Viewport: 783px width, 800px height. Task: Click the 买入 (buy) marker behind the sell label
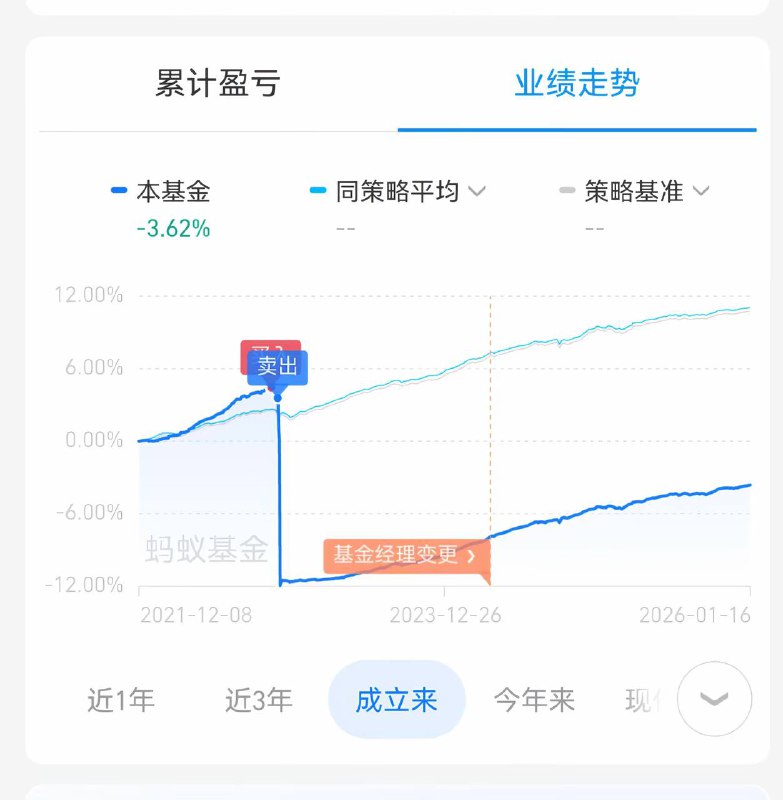click(272, 346)
